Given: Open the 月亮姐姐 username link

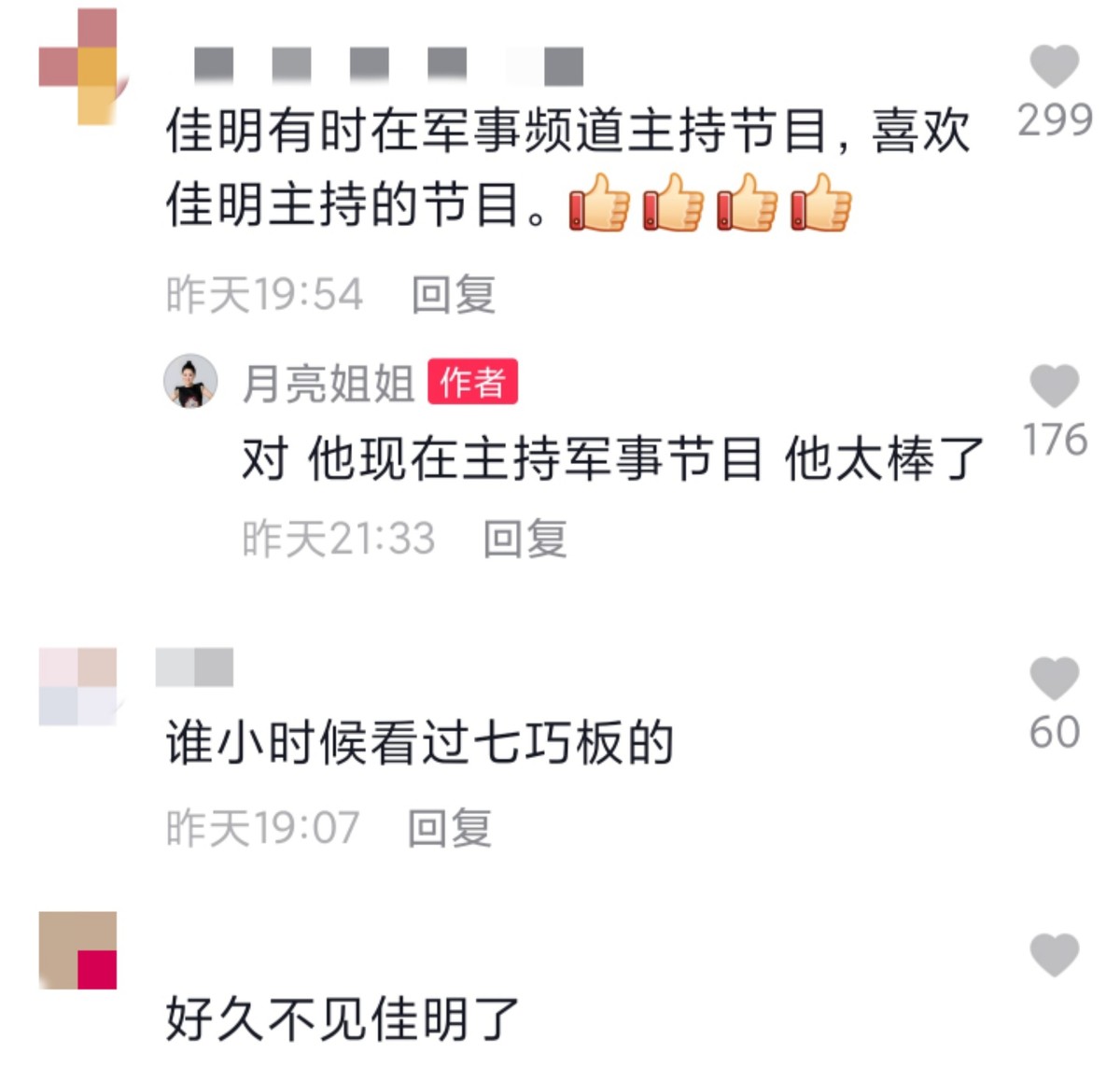Looking at the screenshot, I should point(328,383).
